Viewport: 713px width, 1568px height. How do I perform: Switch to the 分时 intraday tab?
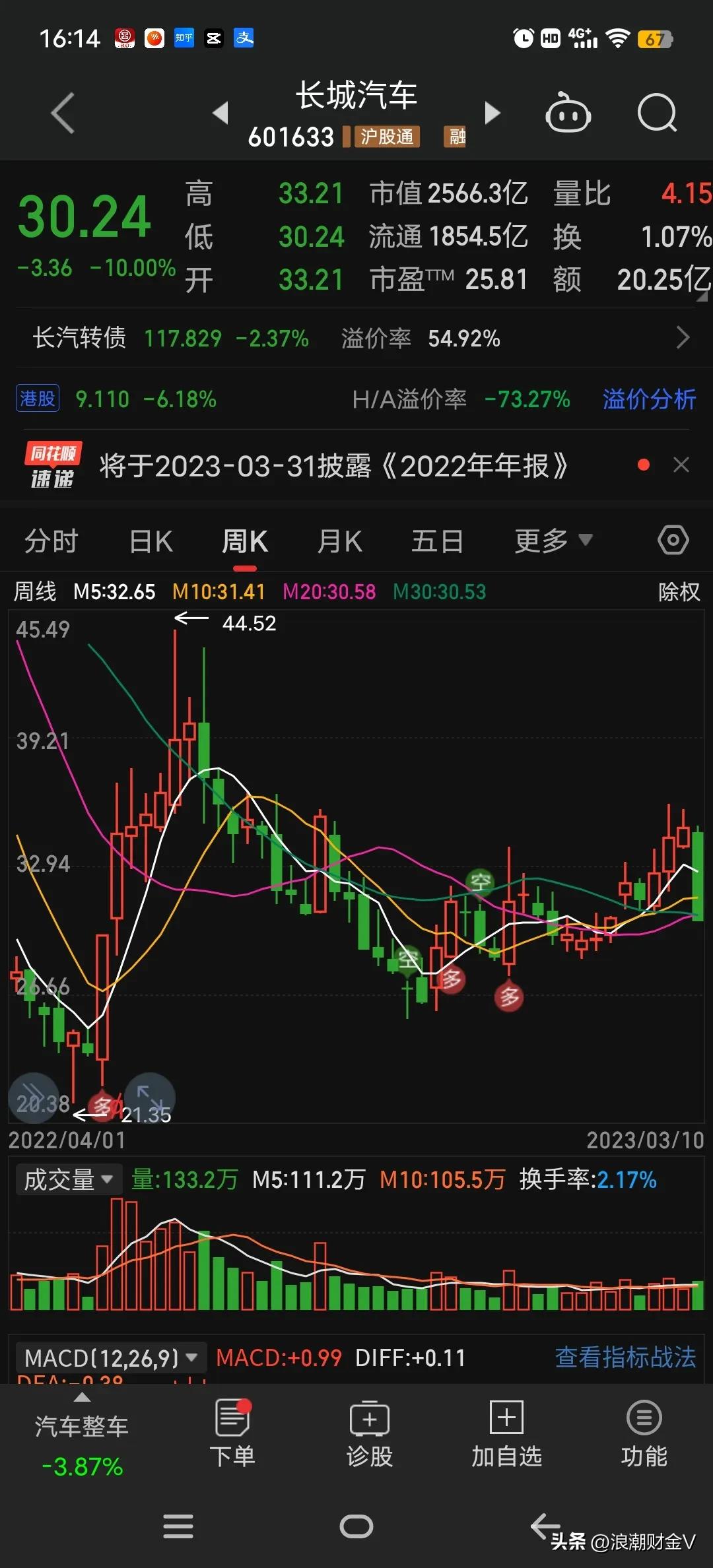point(51,539)
